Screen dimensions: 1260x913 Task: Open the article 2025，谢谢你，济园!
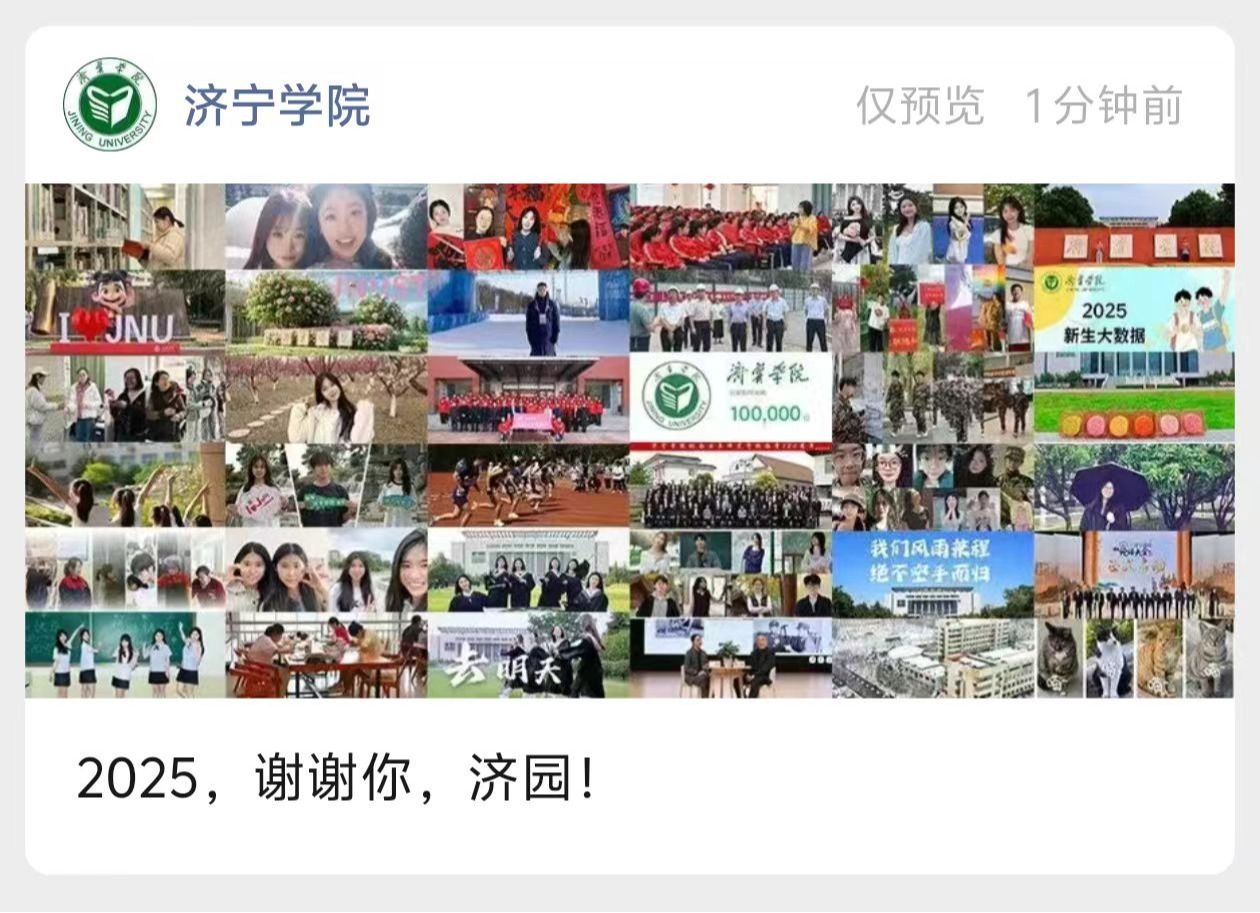click(336, 780)
